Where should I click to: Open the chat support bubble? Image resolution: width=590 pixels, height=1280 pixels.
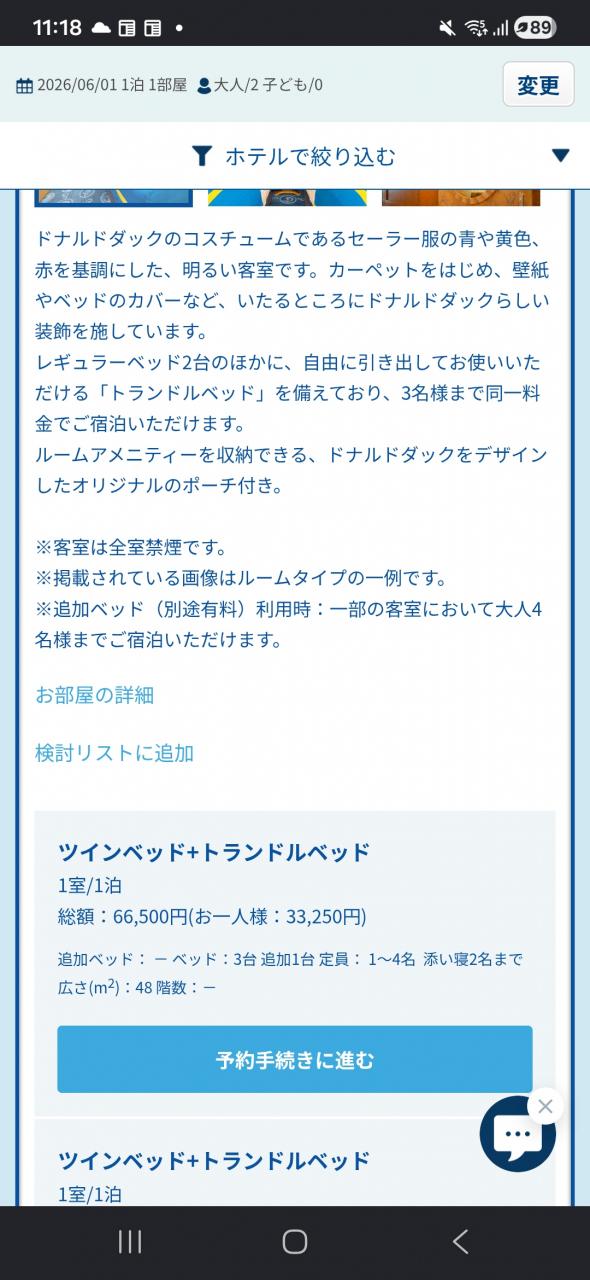517,1134
